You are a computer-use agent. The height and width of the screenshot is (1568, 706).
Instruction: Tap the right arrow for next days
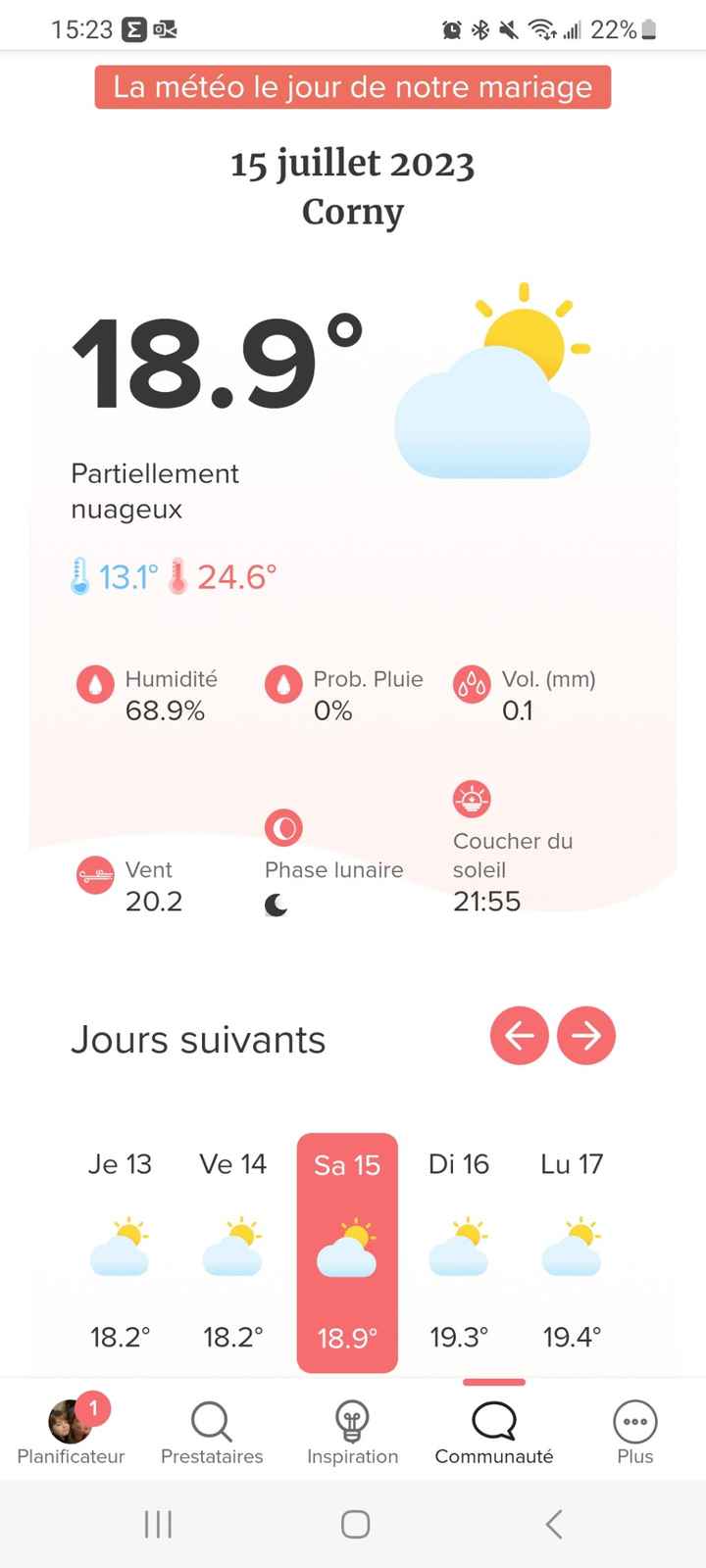click(585, 1036)
